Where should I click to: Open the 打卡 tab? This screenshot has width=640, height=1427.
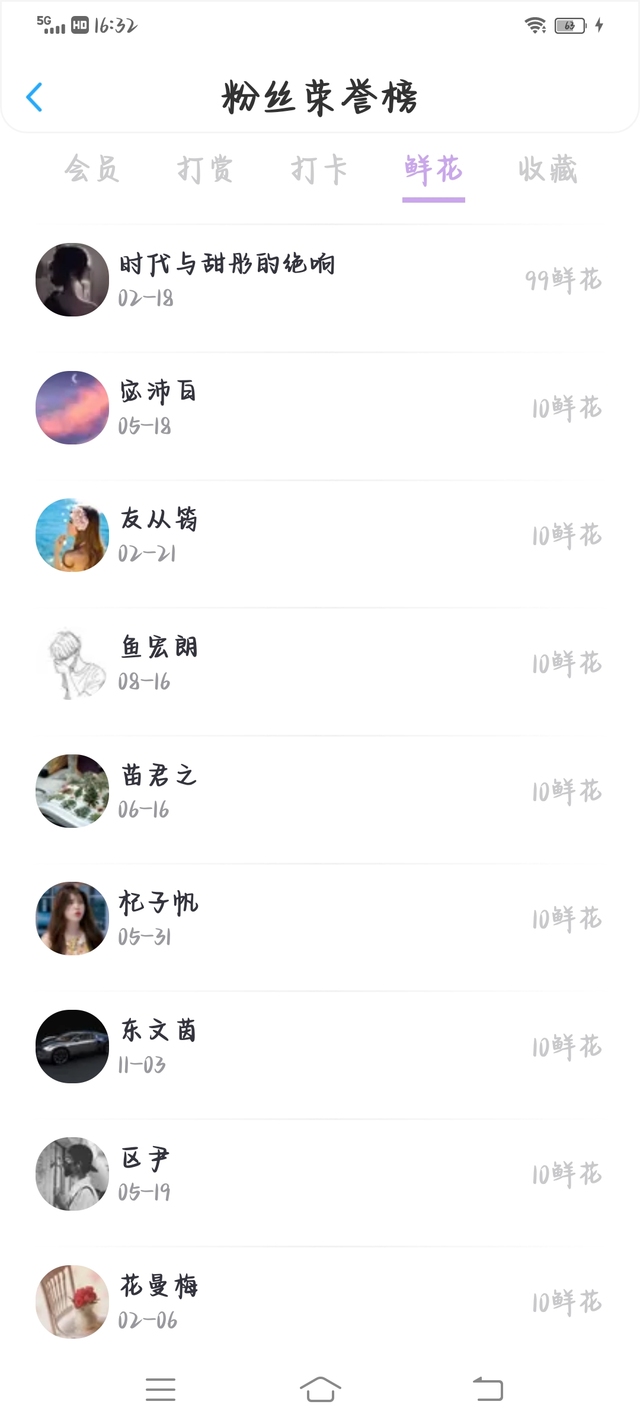[319, 170]
